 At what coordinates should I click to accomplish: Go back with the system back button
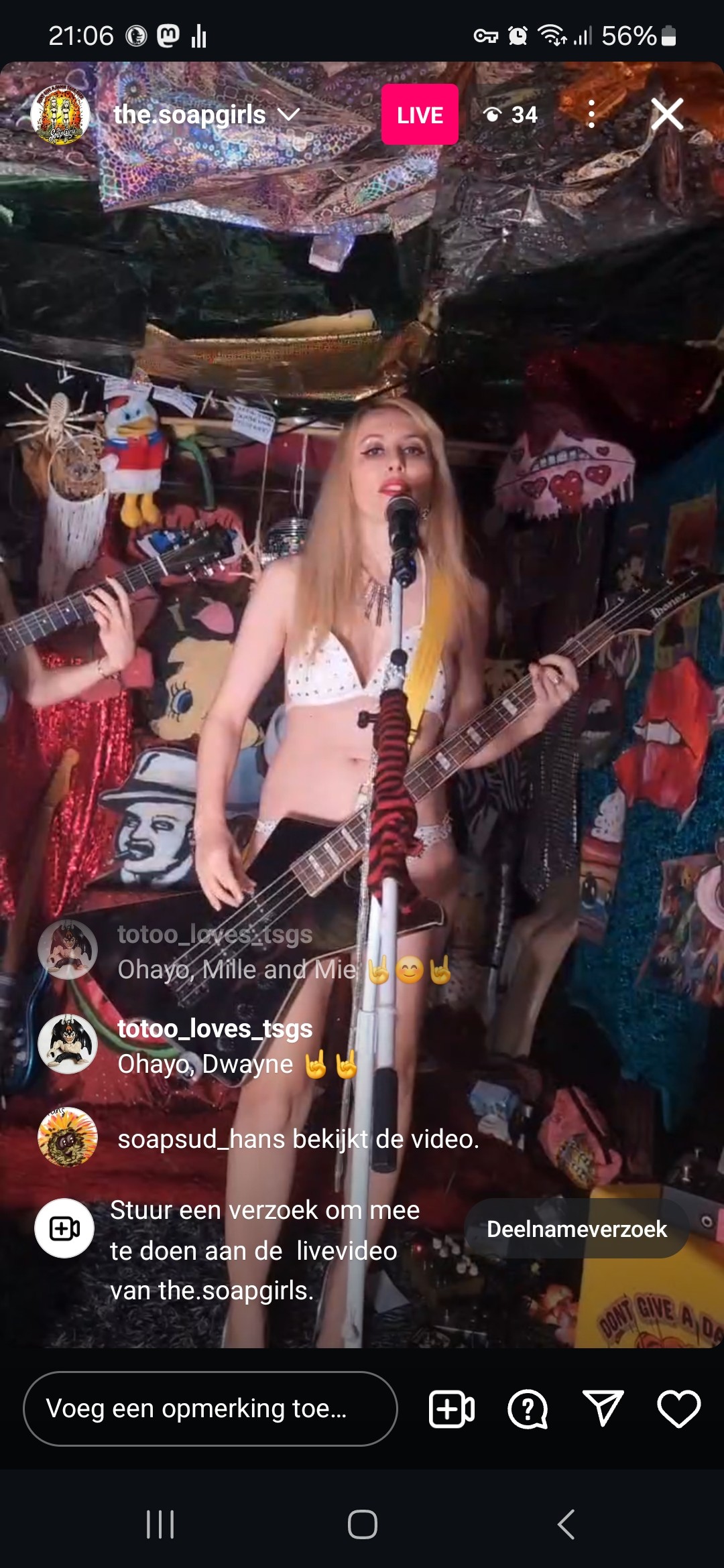click(566, 1524)
